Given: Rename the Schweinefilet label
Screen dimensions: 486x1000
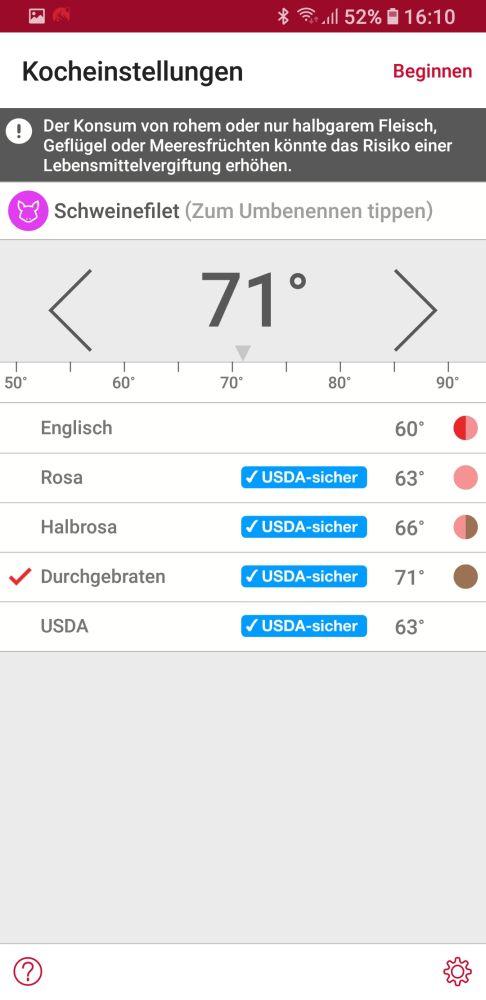Looking at the screenshot, I should click(x=243, y=210).
